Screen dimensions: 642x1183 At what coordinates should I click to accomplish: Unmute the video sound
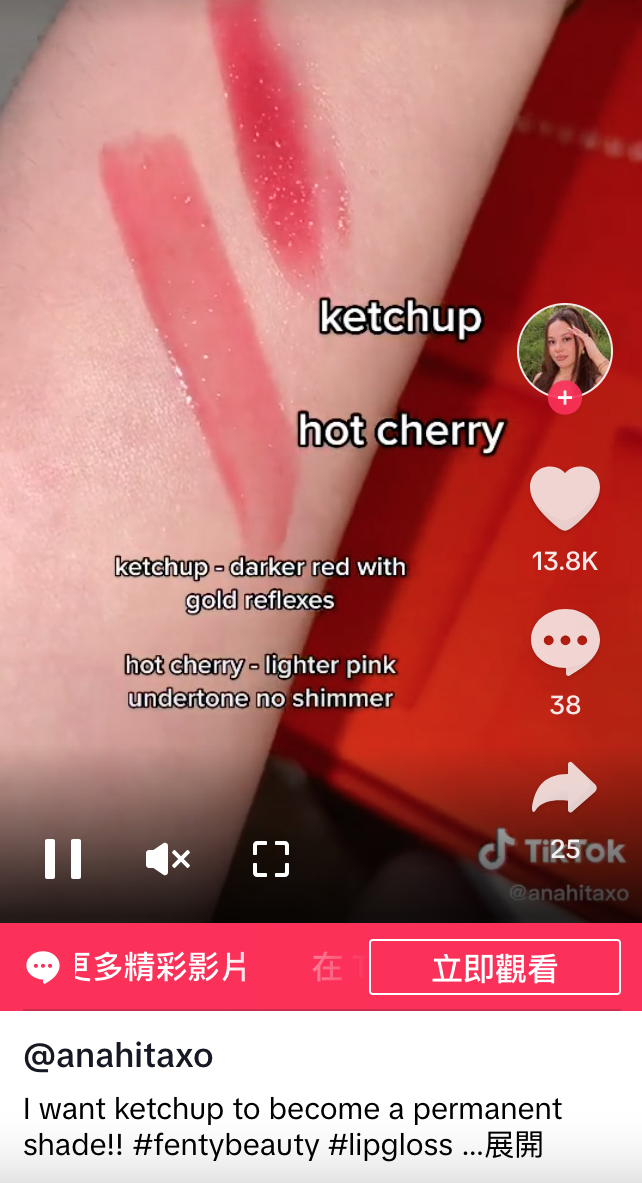pos(167,859)
